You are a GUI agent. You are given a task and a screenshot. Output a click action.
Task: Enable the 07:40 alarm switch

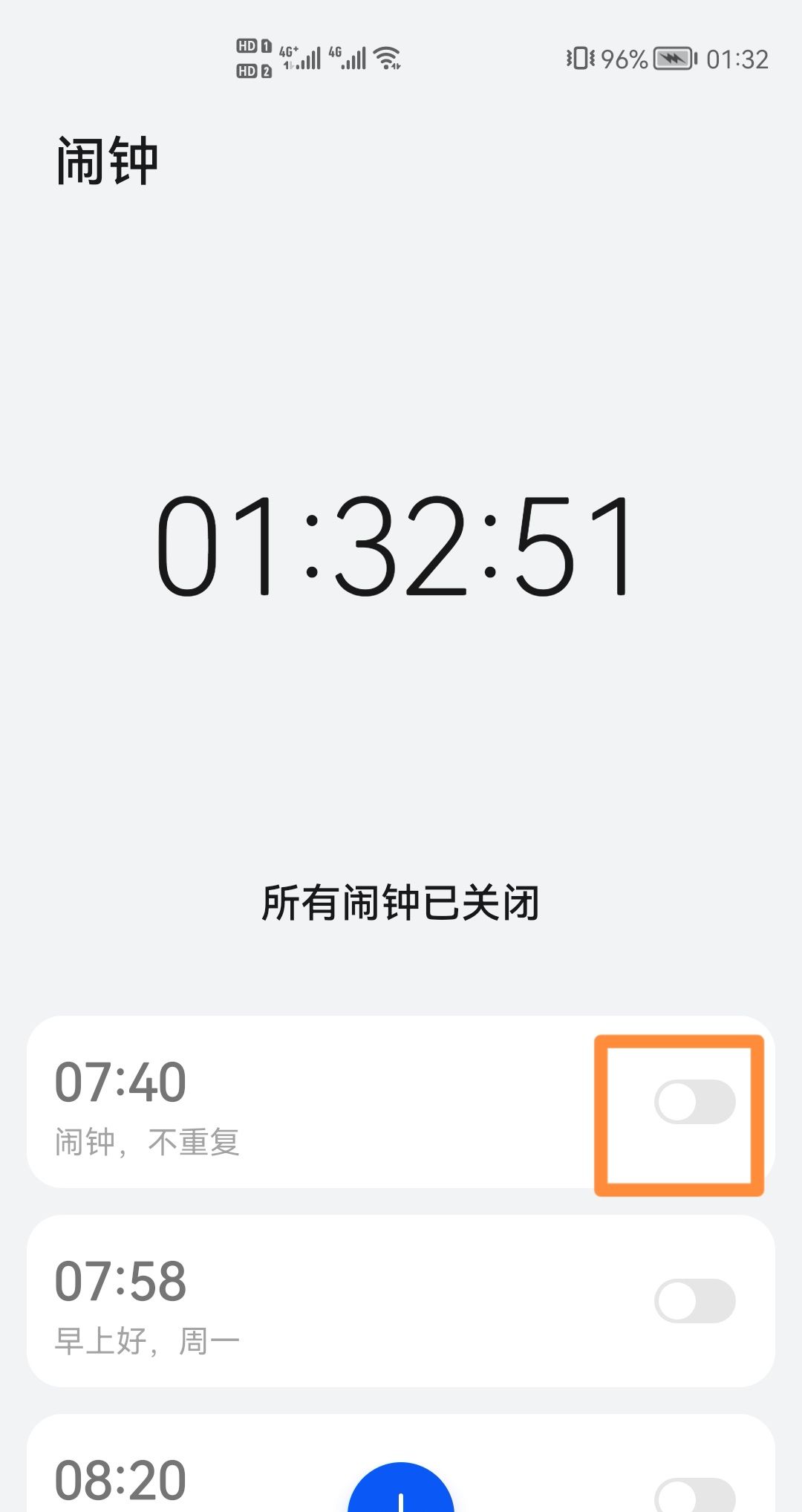(694, 1101)
